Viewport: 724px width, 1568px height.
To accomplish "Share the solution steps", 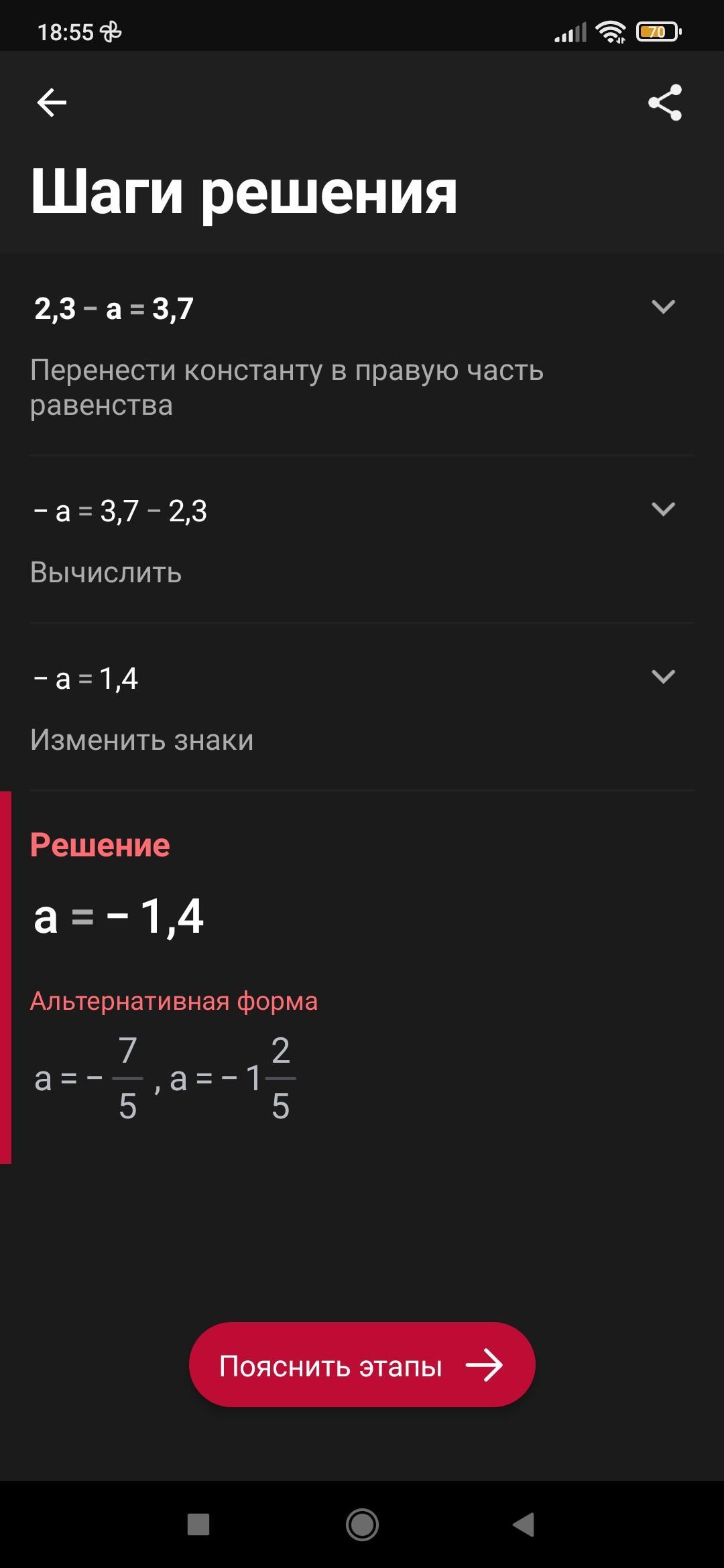I will [664, 103].
